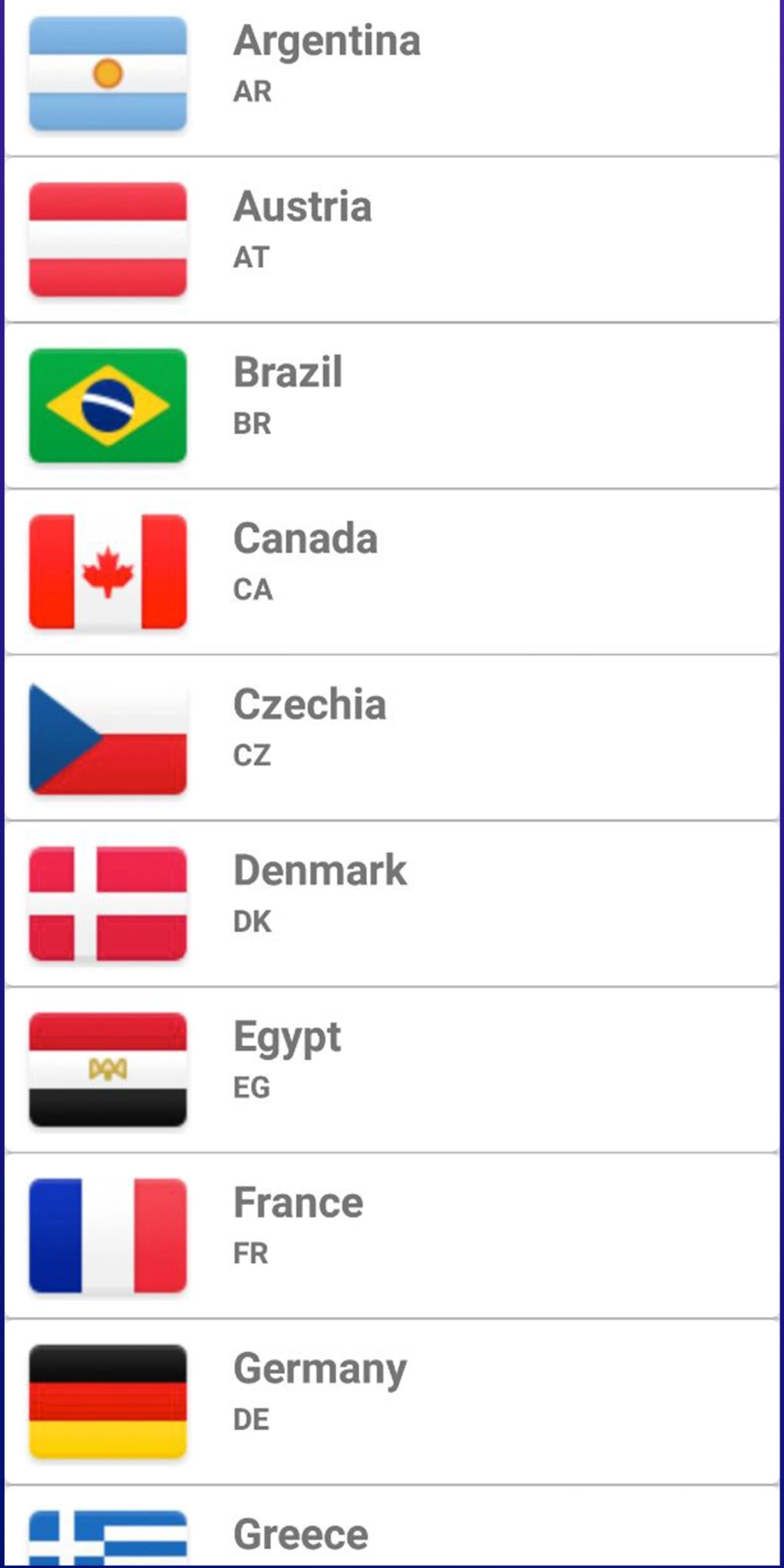Screen dimensions: 784x1568
Task: Choose Egypt from the list
Action: pyautogui.click(x=392, y=1070)
